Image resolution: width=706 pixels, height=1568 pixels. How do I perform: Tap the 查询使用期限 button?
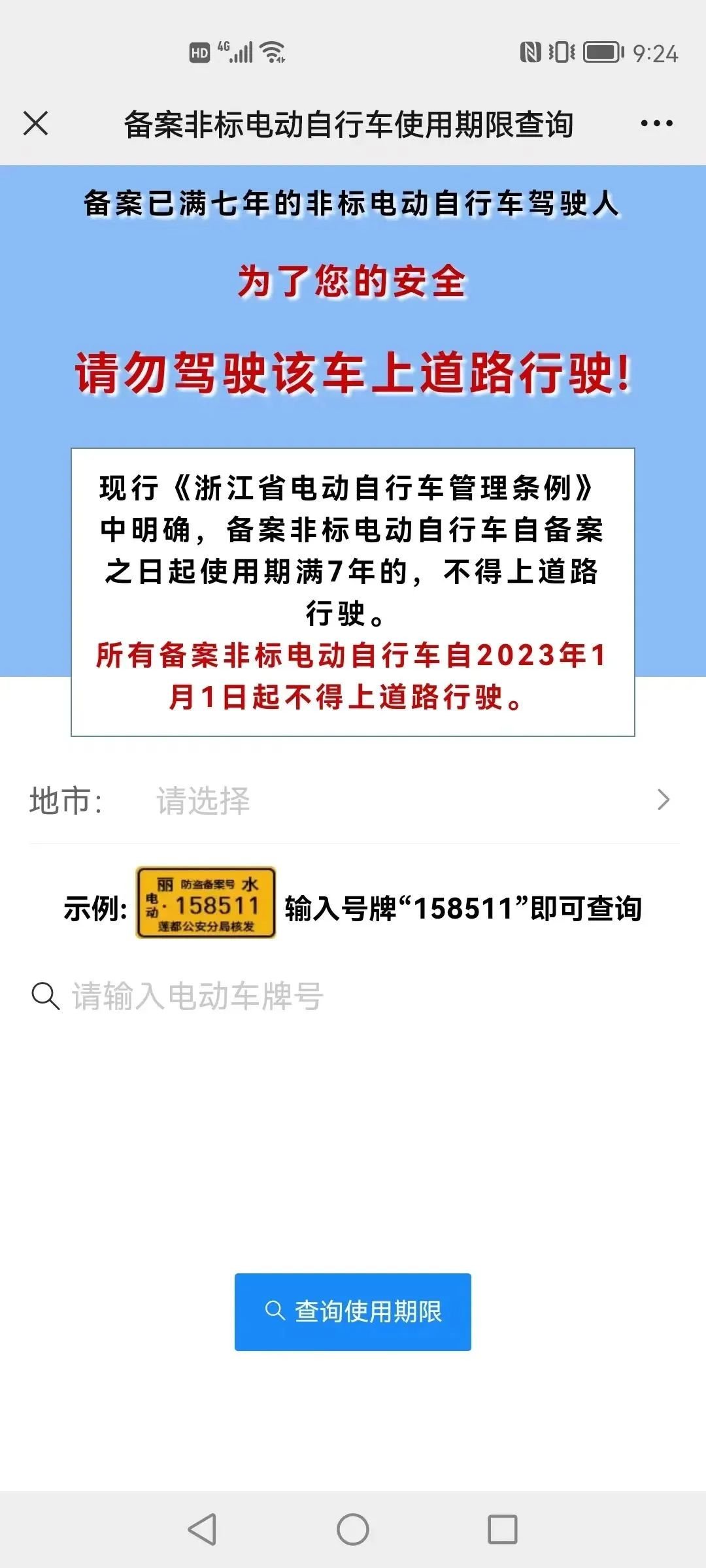353,1311
